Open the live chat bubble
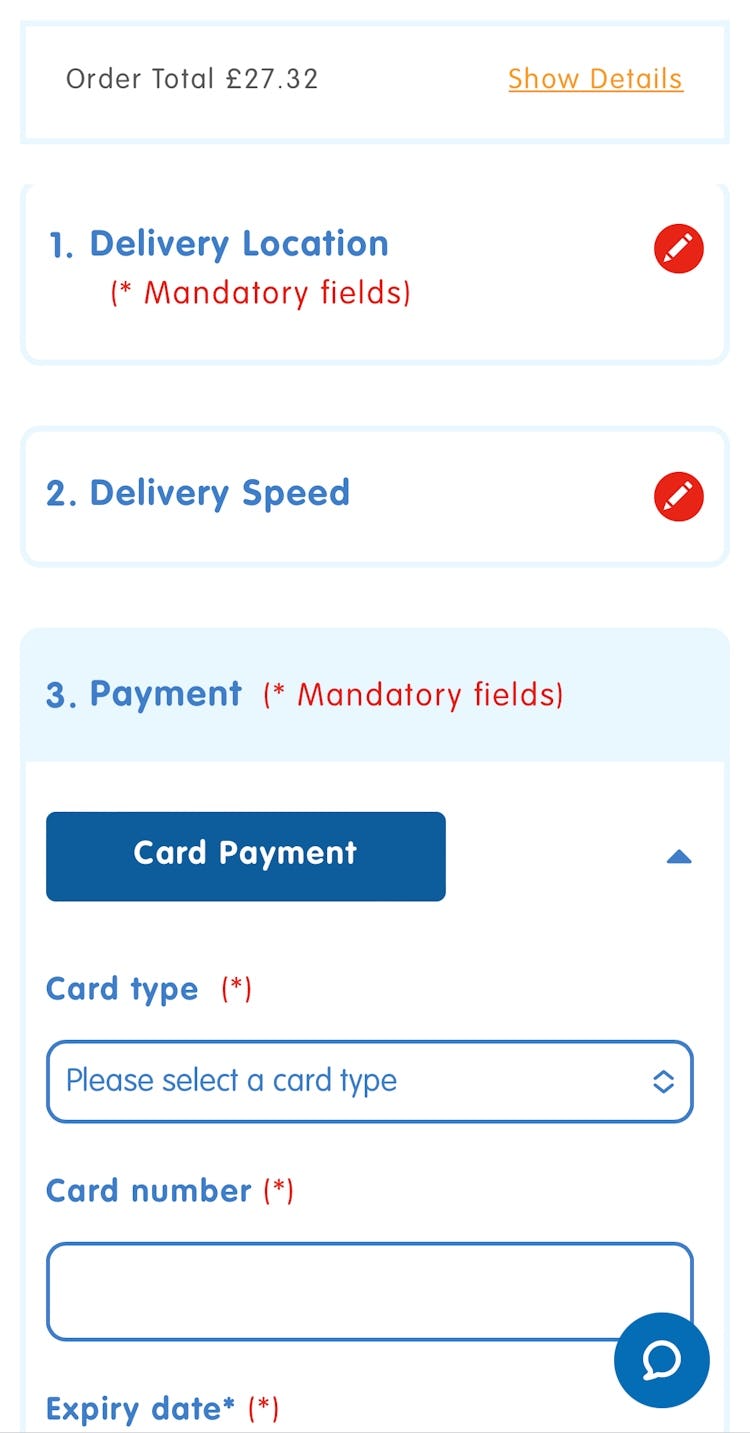This screenshot has width=750, height=1433. [662, 1360]
